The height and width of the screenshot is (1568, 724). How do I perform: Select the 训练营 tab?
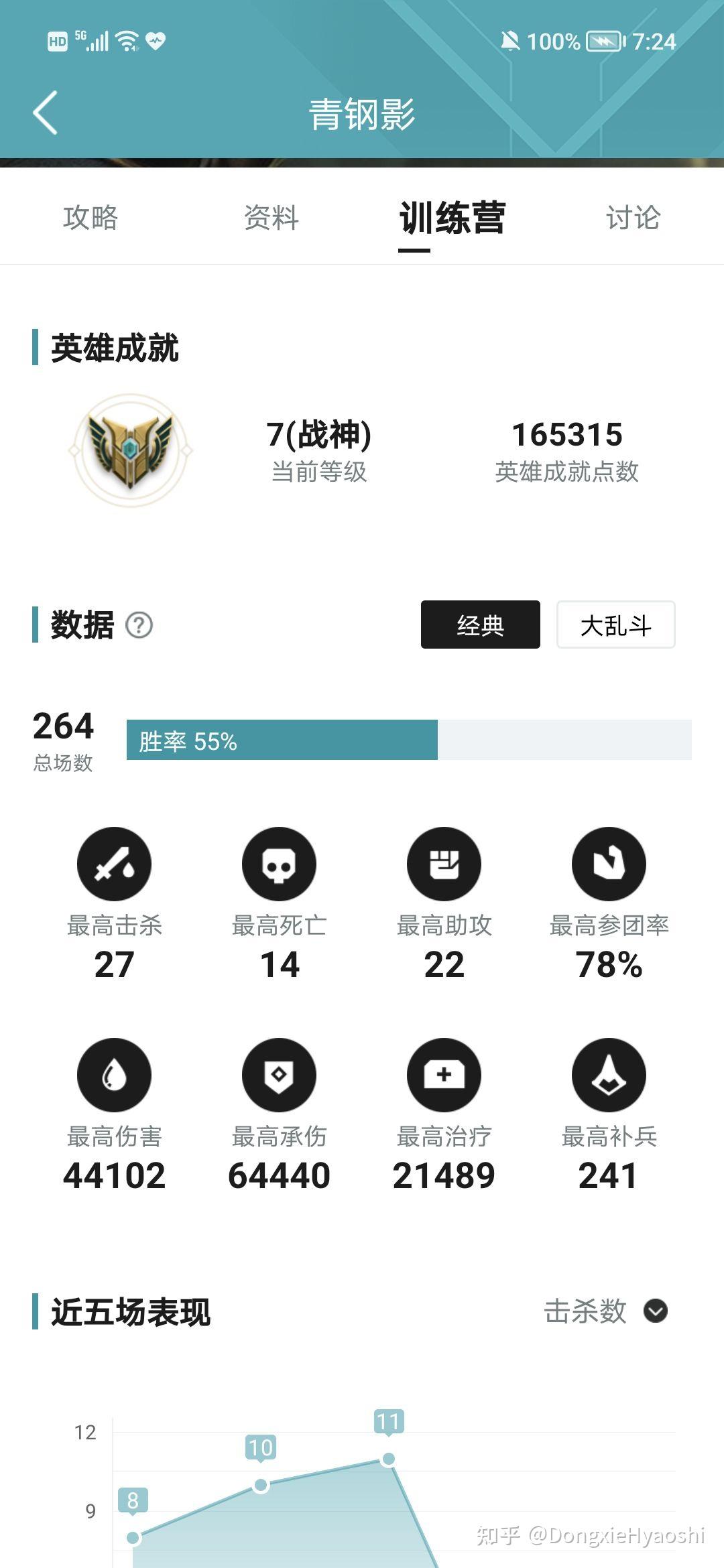click(x=452, y=218)
